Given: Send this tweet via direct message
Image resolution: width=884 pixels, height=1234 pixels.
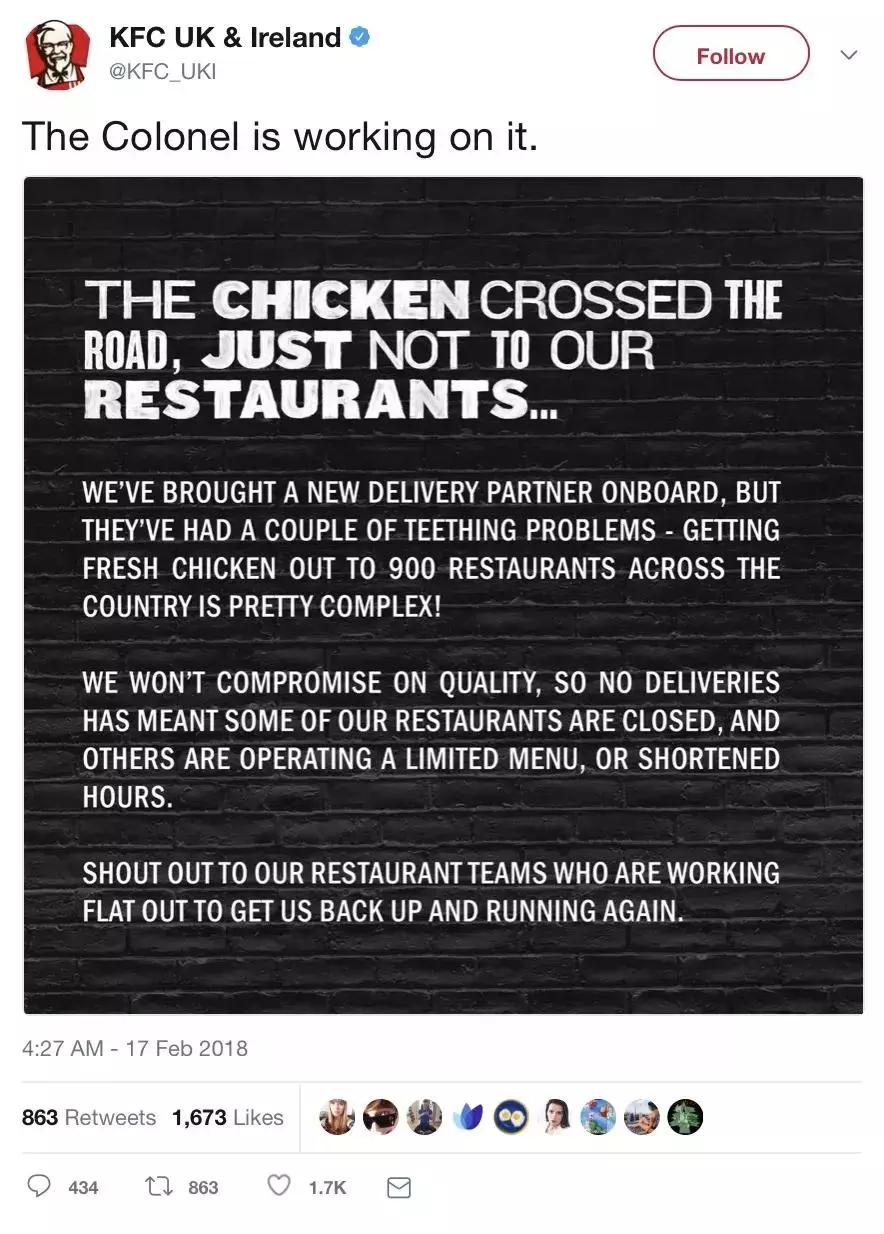Looking at the screenshot, I should point(398,1186).
